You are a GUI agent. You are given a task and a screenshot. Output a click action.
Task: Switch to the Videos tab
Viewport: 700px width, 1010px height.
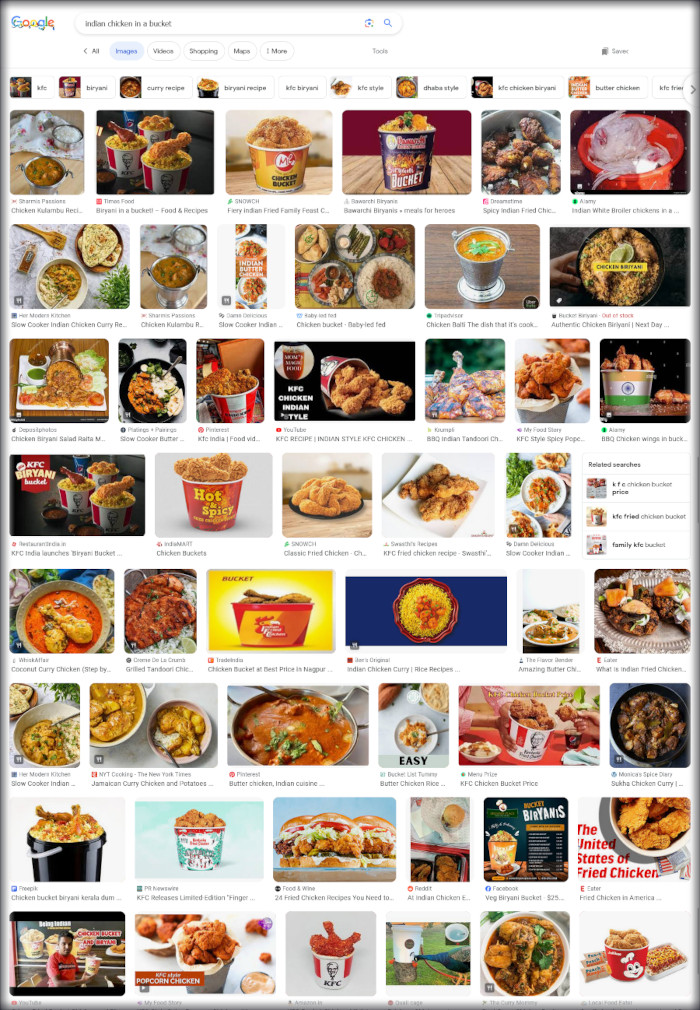[x=163, y=51]
